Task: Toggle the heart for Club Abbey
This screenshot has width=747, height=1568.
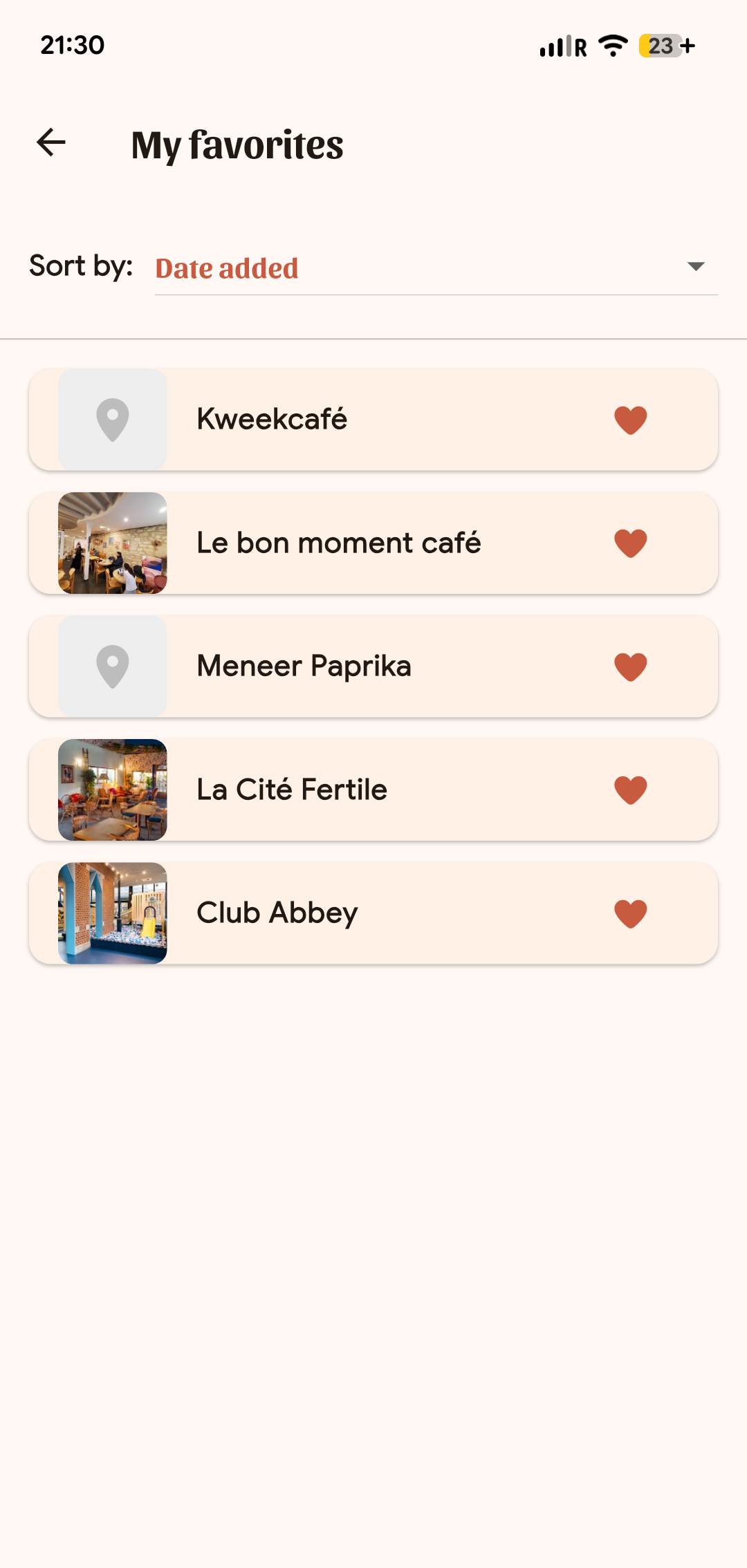Action: (x=630, y=913)
